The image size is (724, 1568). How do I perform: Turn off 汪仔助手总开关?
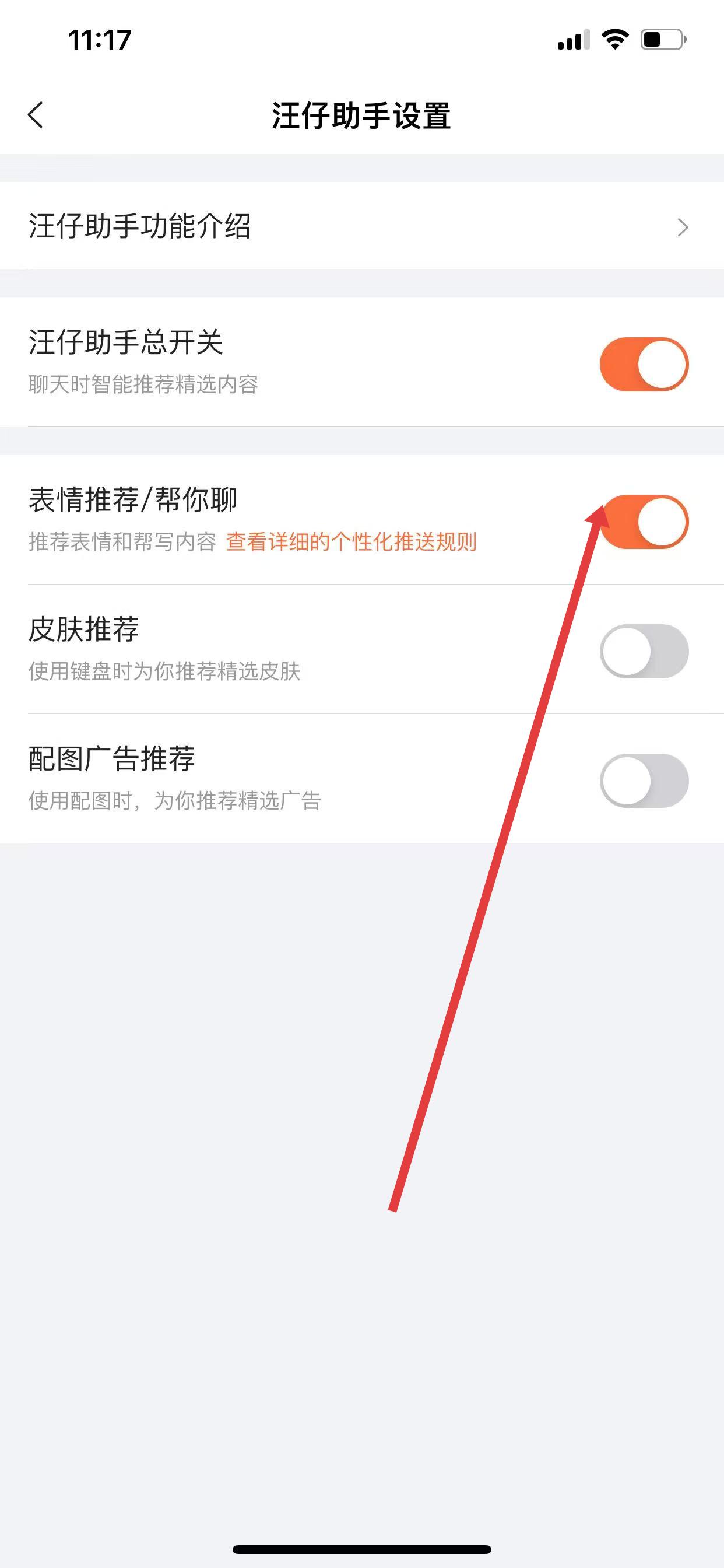(644, 364)
